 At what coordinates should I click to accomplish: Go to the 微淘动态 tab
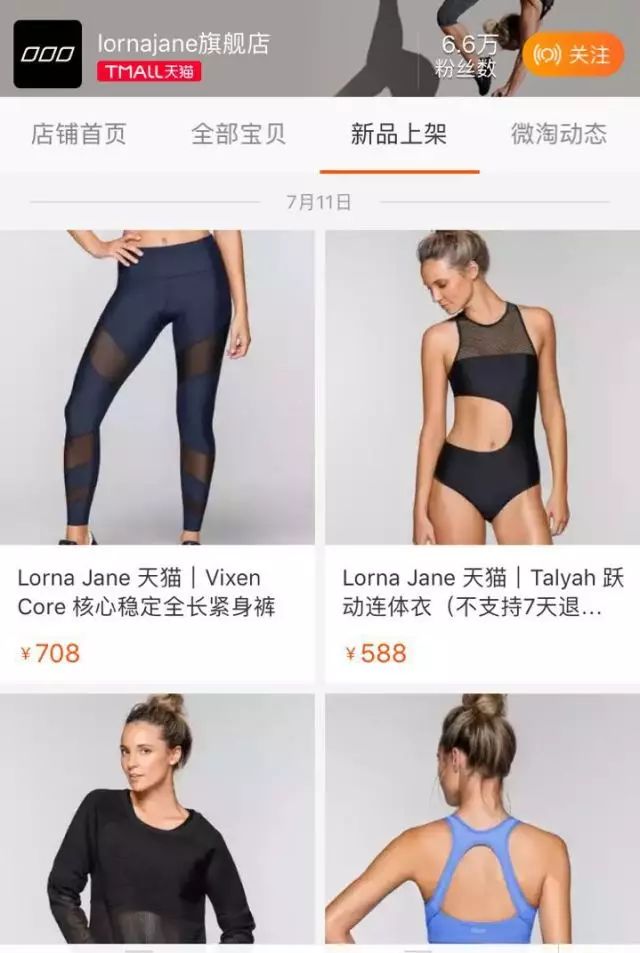(x=559, y=135)
